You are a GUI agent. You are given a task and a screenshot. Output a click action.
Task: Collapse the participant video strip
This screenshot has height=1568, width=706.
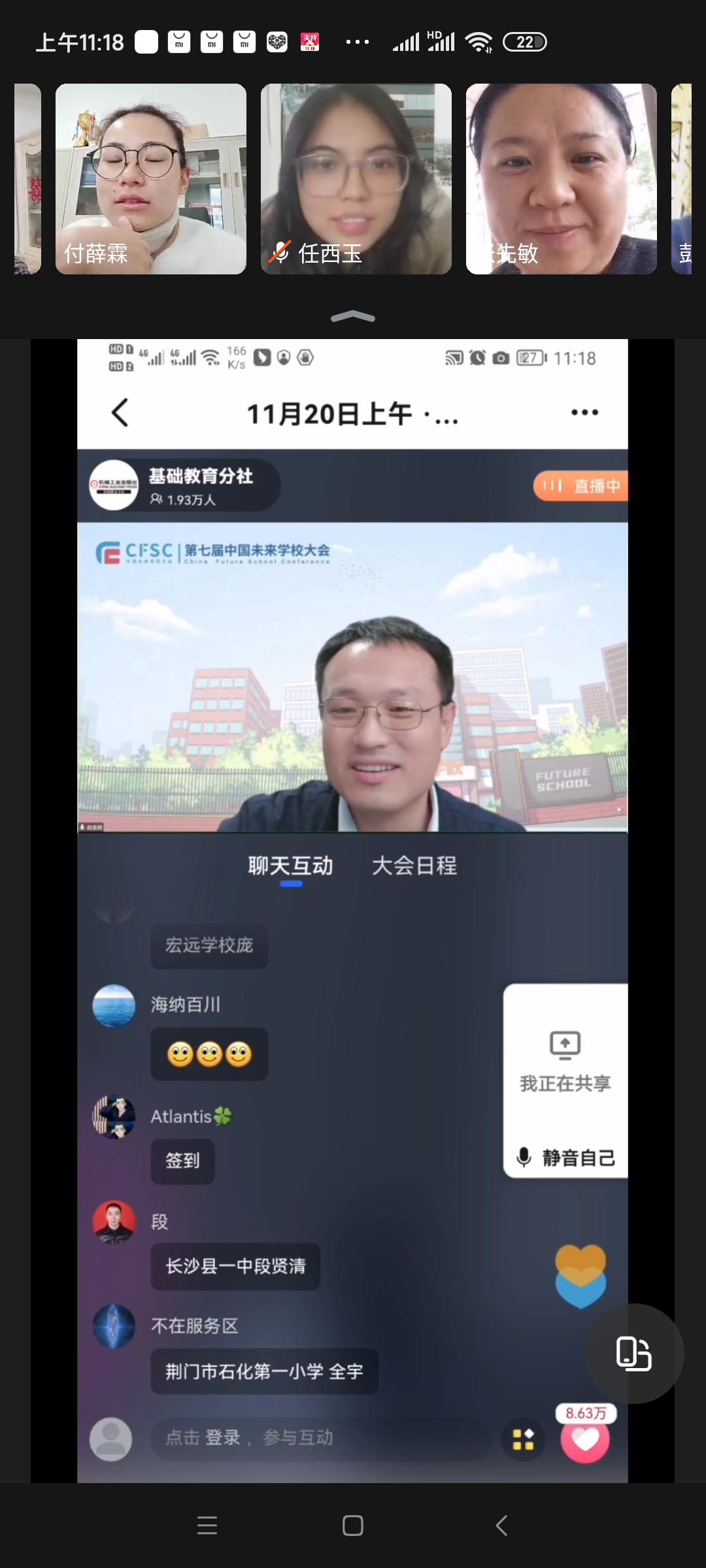[x=353, y=317]
